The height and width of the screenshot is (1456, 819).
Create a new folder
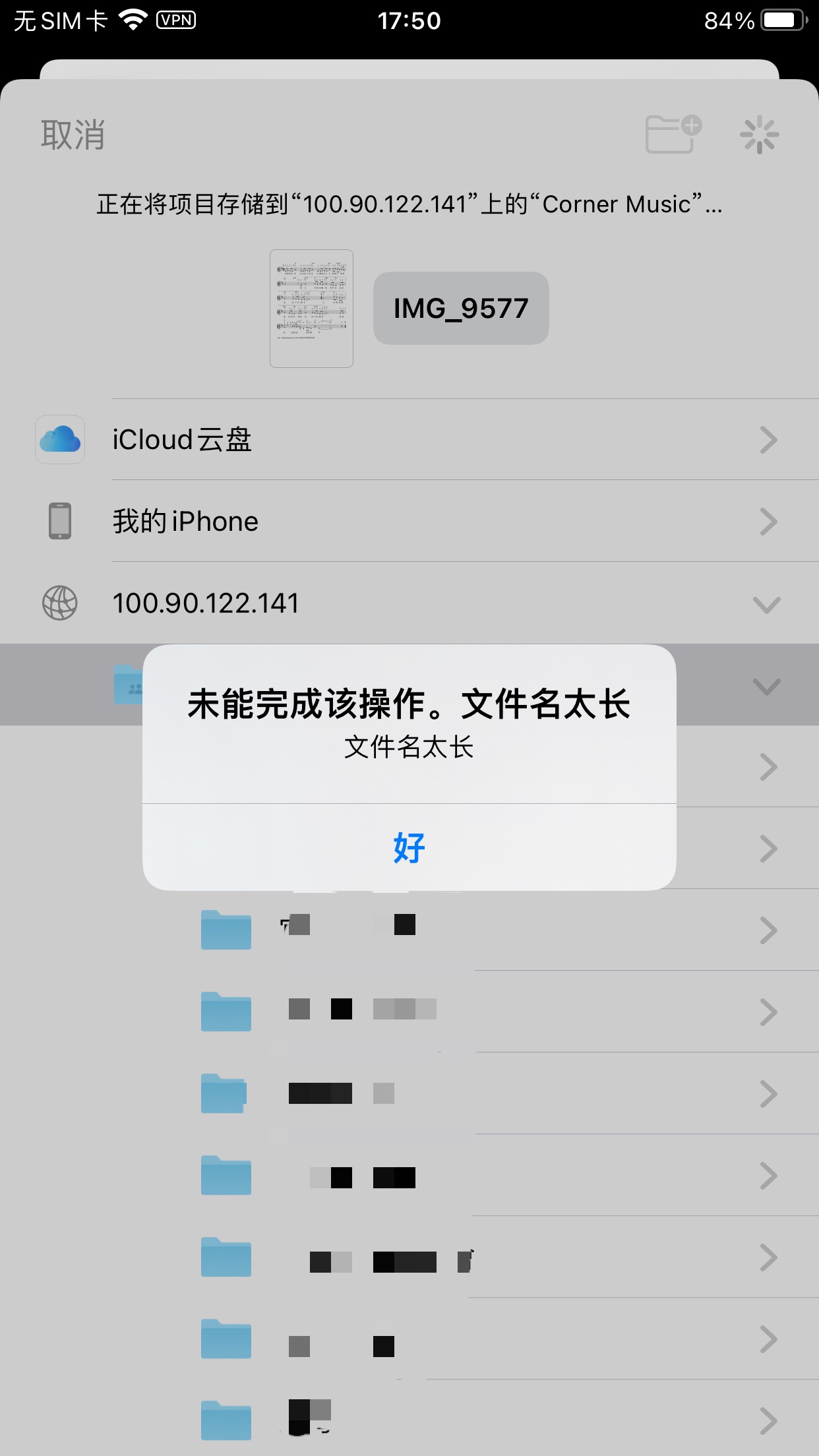[673, 135]
